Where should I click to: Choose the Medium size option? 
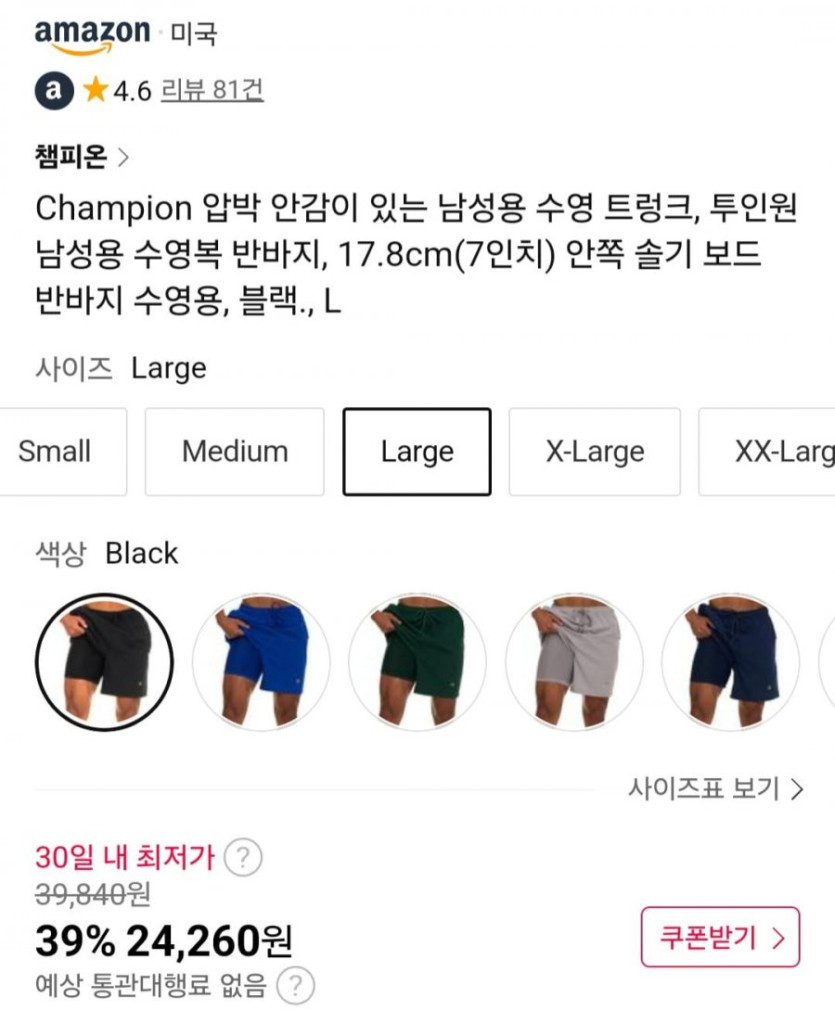[234, 452]
